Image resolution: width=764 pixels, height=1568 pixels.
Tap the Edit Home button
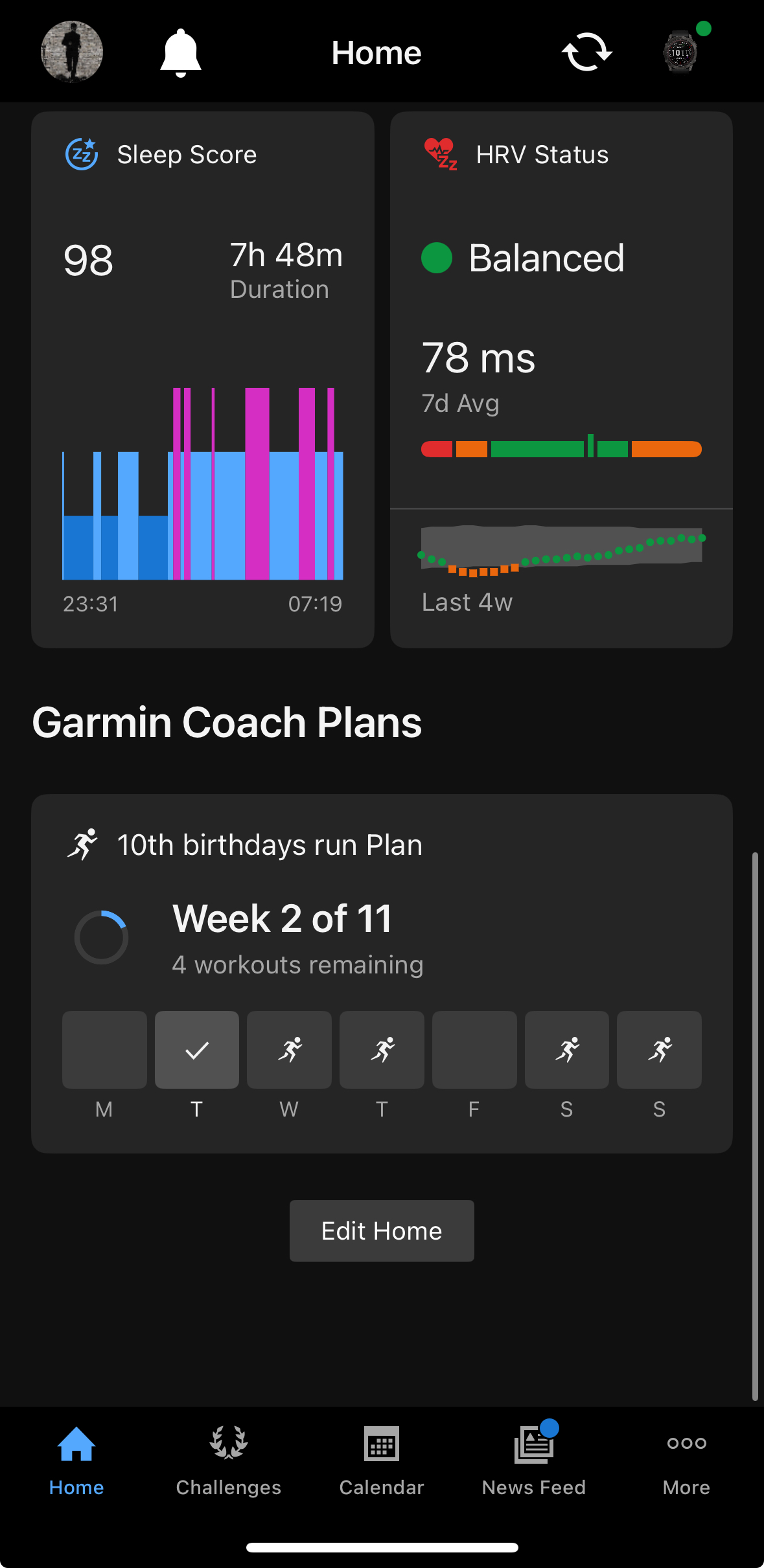pyautogui.click(x=382, y=1231)
